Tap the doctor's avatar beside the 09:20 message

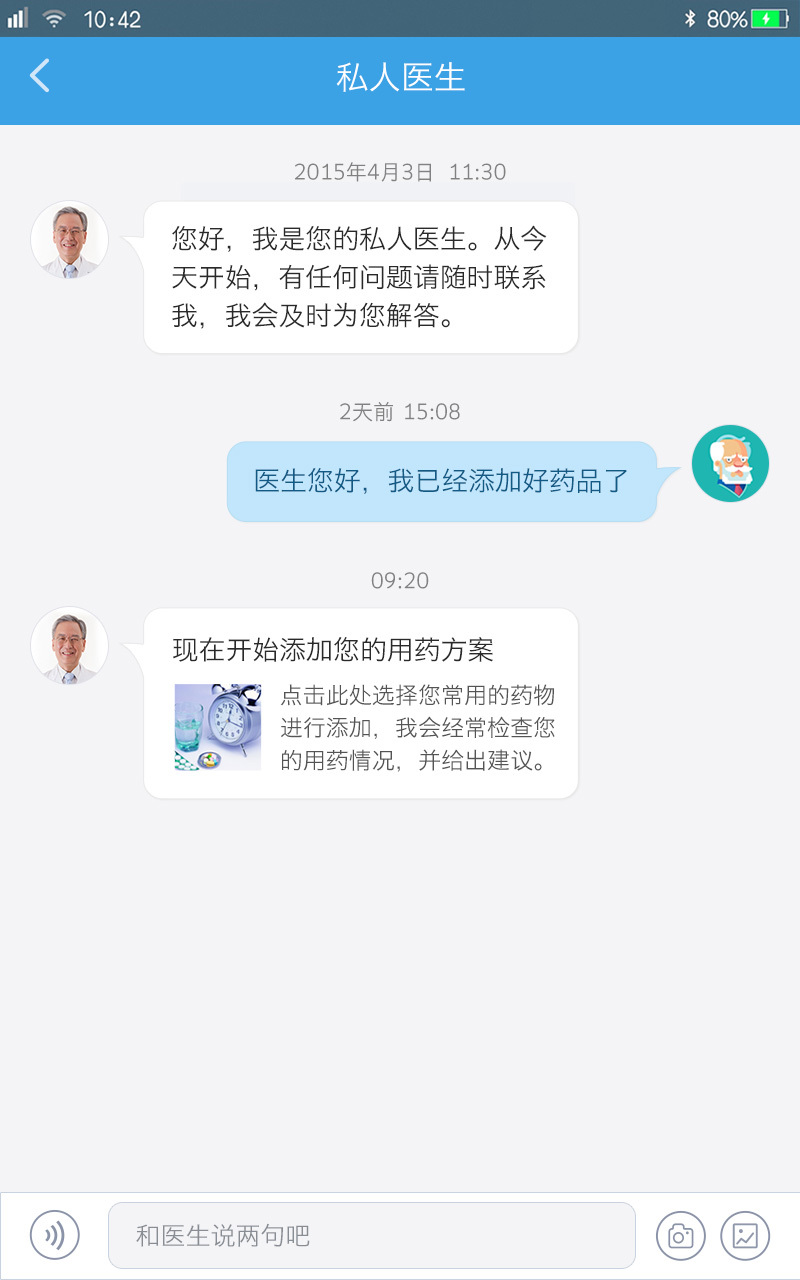(69, 645)
